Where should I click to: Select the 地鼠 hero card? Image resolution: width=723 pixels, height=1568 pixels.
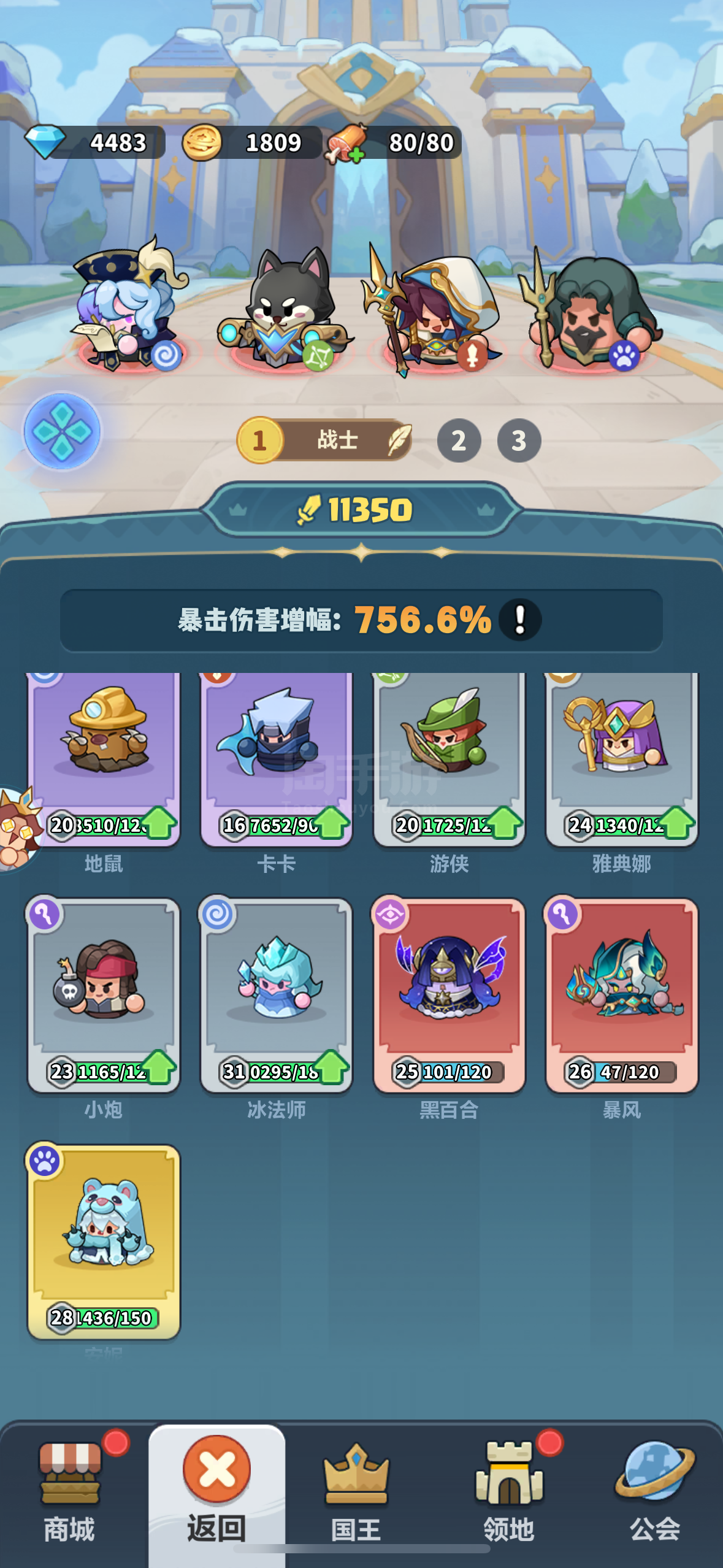104,759
